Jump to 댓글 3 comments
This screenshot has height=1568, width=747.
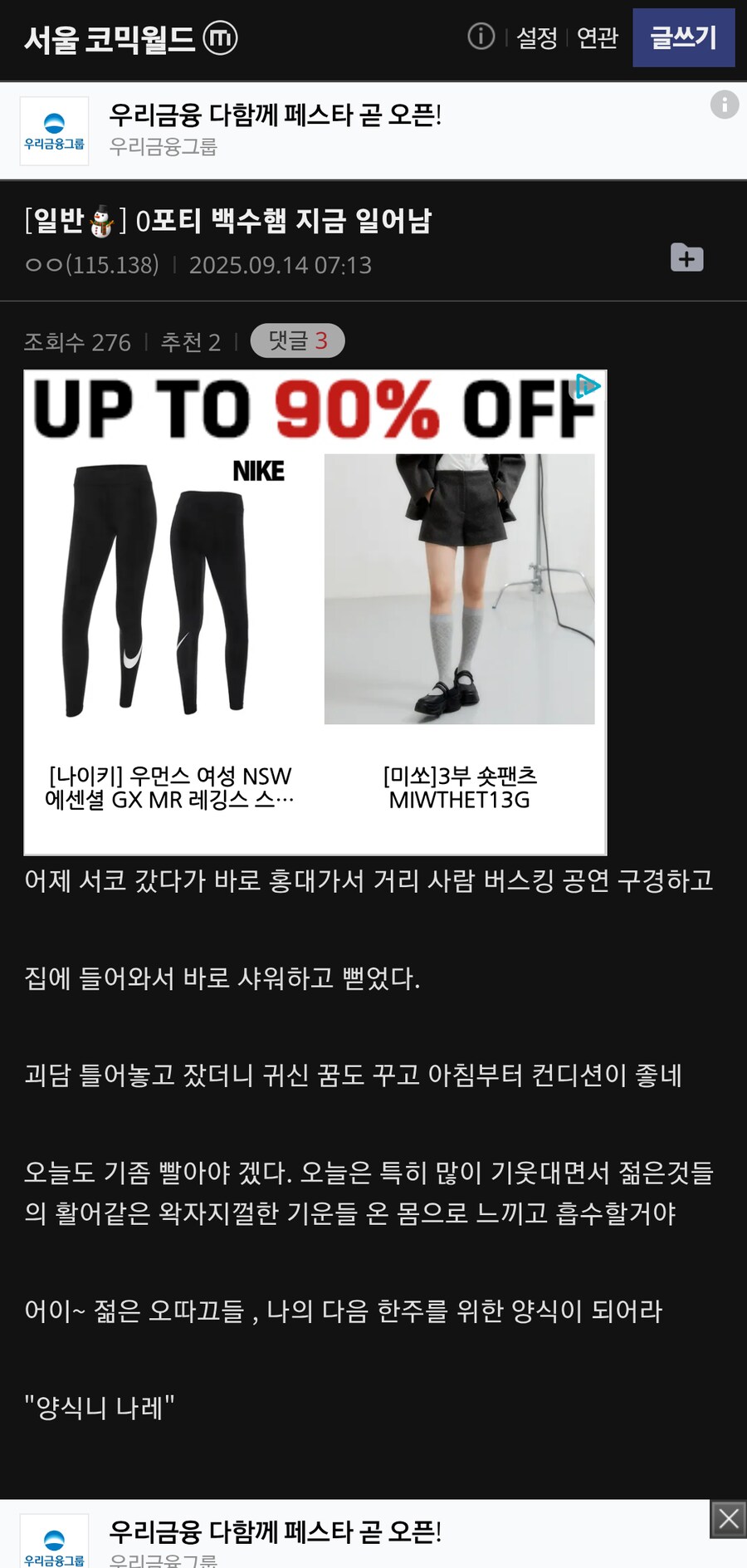click(297, 341)
